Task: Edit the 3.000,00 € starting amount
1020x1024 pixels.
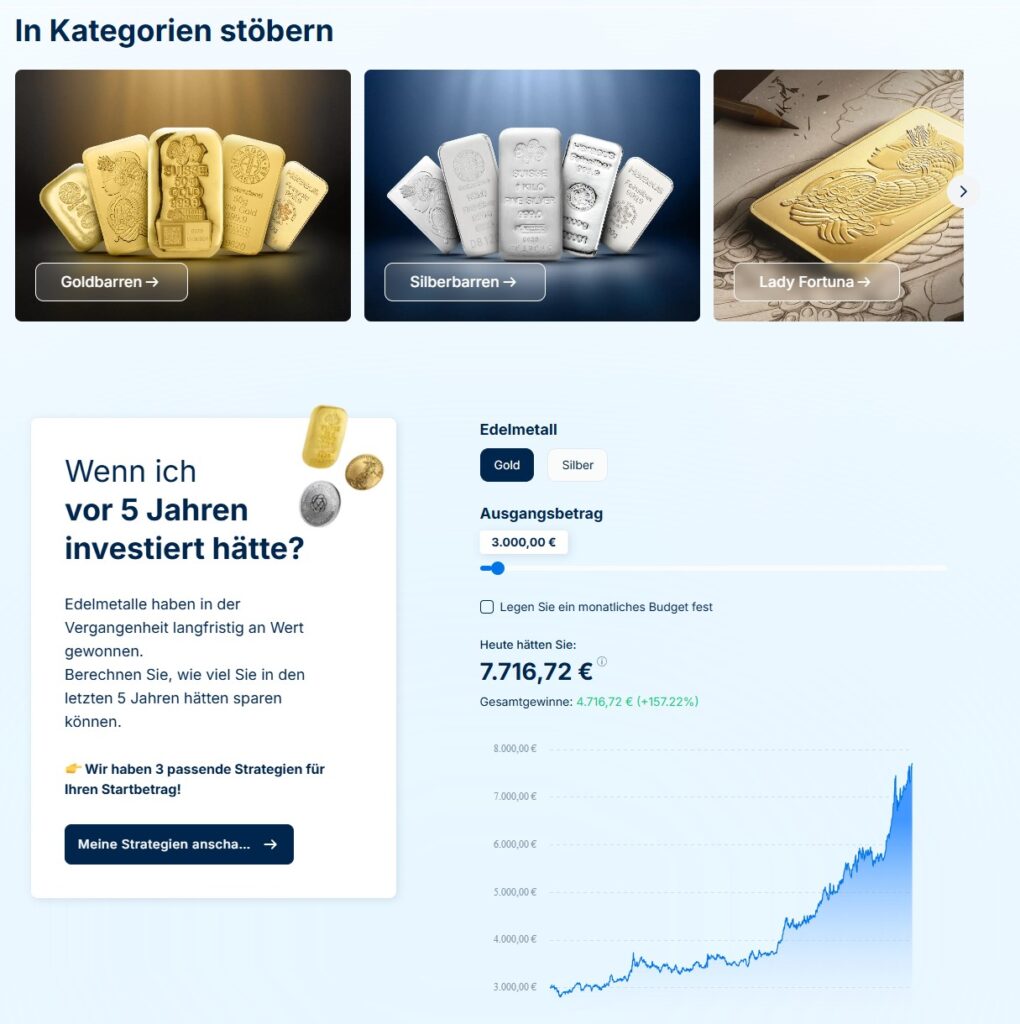Action: point(523,542)
